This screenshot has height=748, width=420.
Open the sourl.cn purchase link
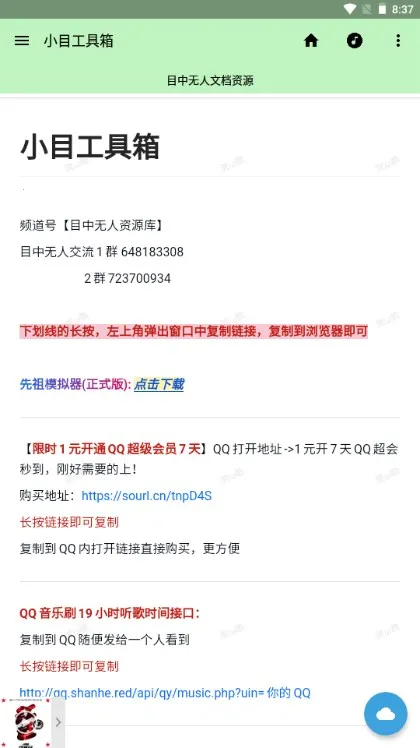pyautogui.click(x=147, y=496)
